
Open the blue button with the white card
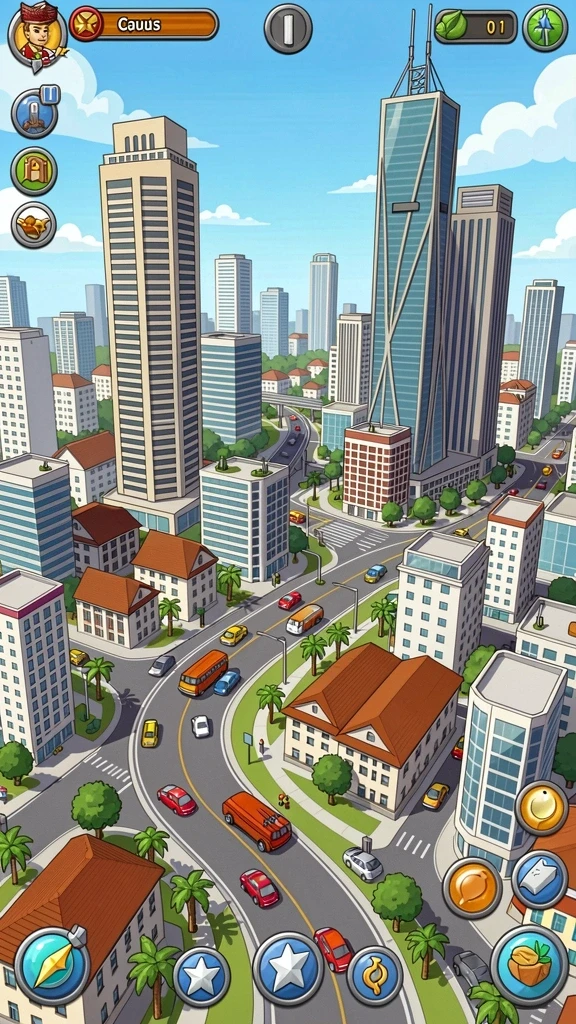[539, 880]
